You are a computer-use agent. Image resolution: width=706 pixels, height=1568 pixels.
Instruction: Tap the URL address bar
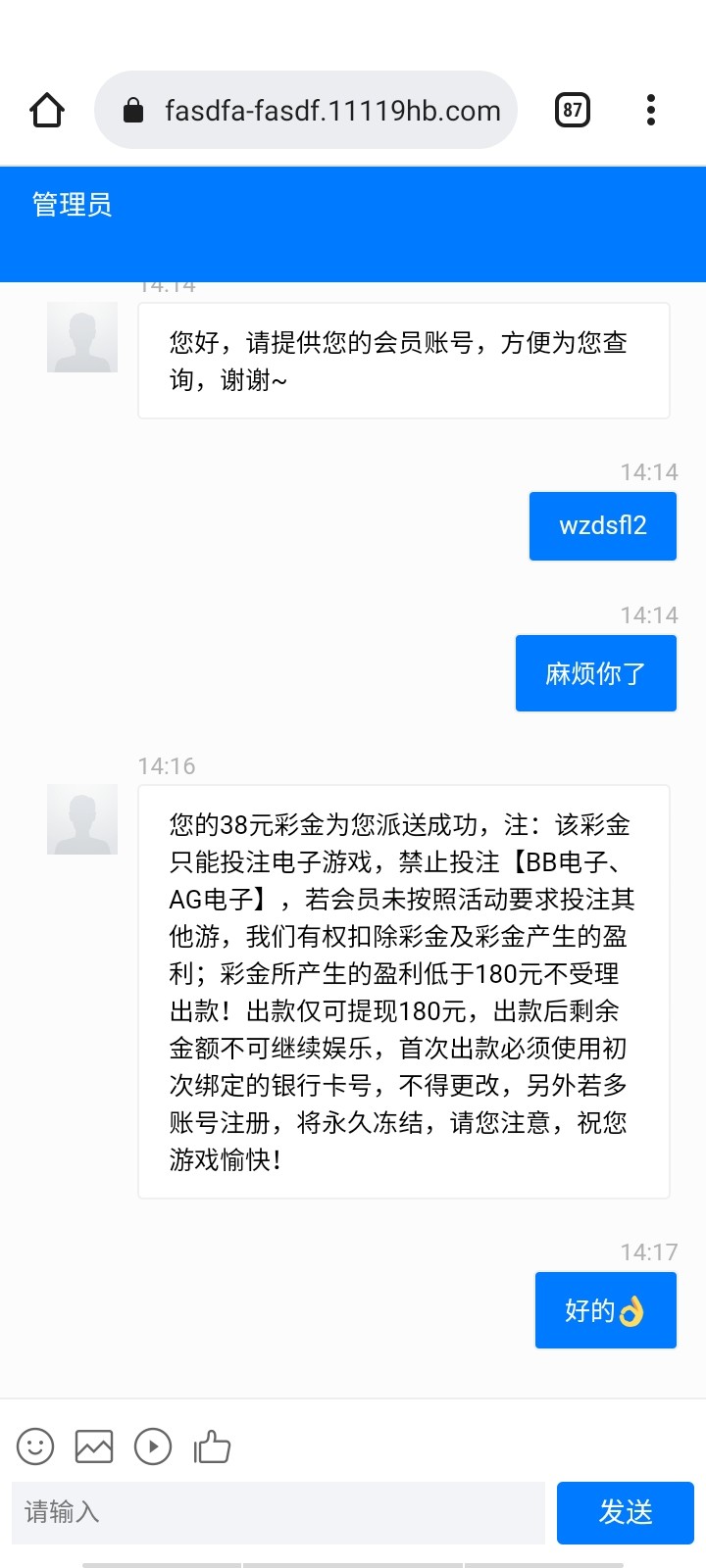[x=306, y=110]
